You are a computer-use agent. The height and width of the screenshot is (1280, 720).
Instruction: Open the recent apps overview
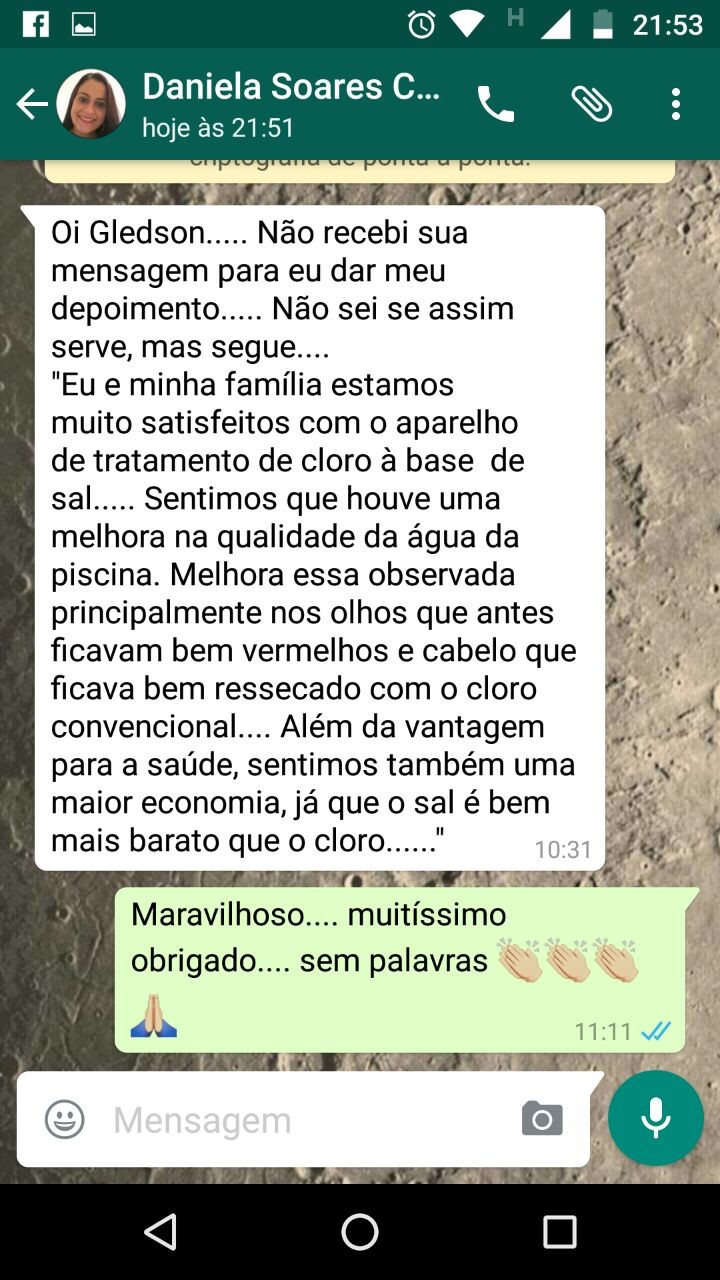tap(559, 1232)
